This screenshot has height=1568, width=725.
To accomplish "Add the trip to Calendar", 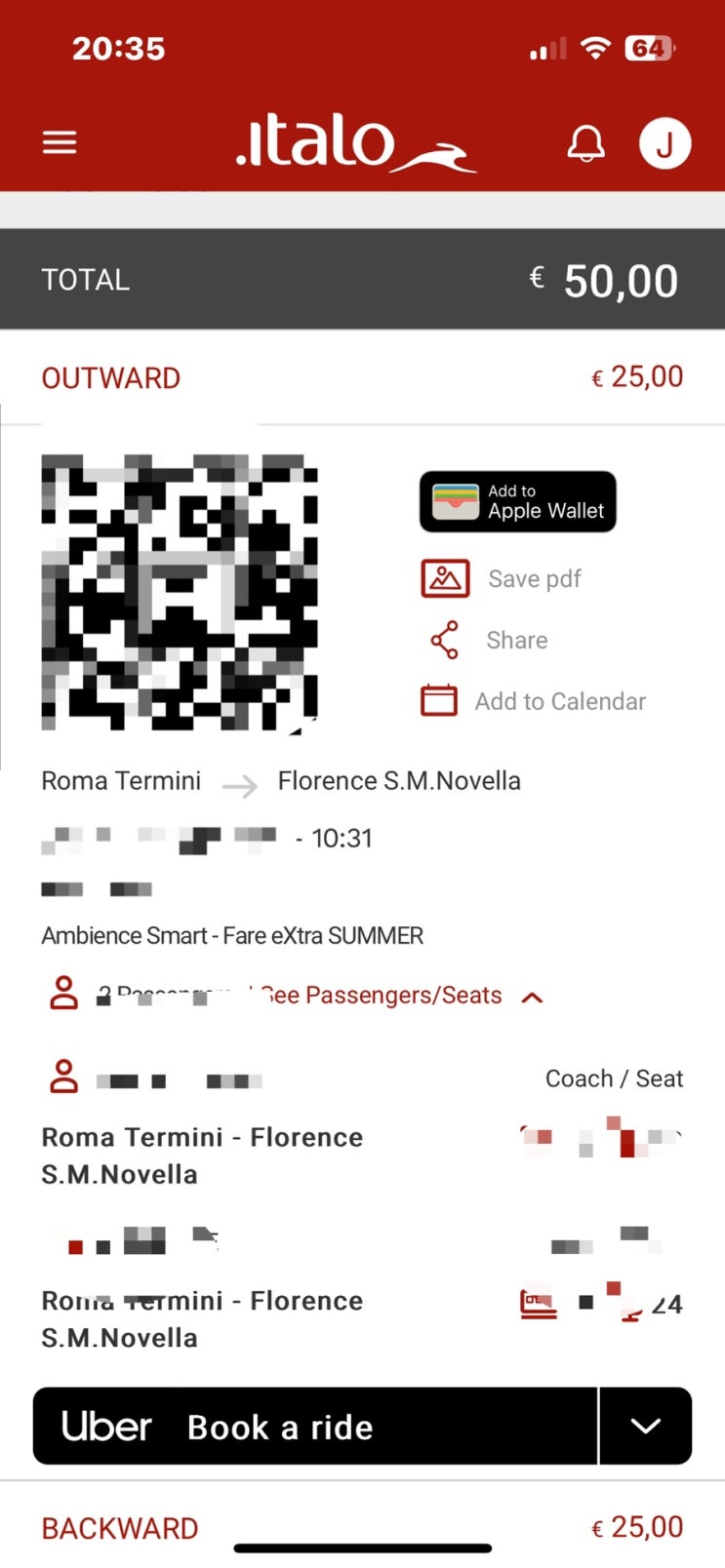I will click(534, 701).
